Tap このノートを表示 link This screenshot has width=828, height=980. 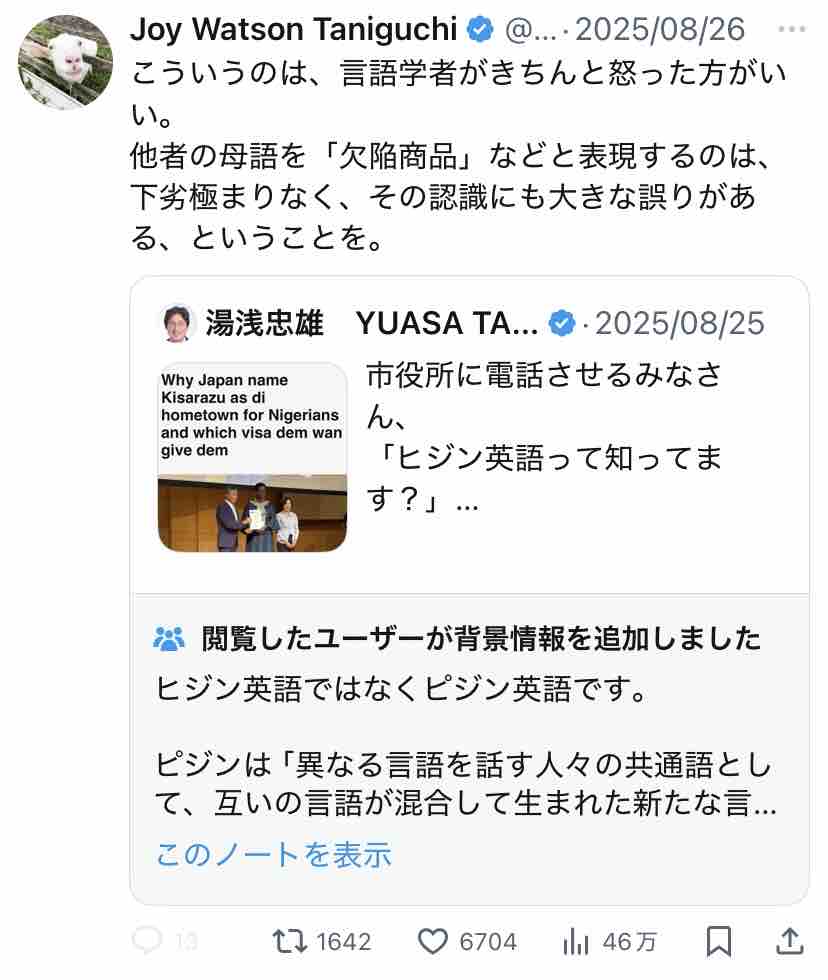(x=274, y=854)
